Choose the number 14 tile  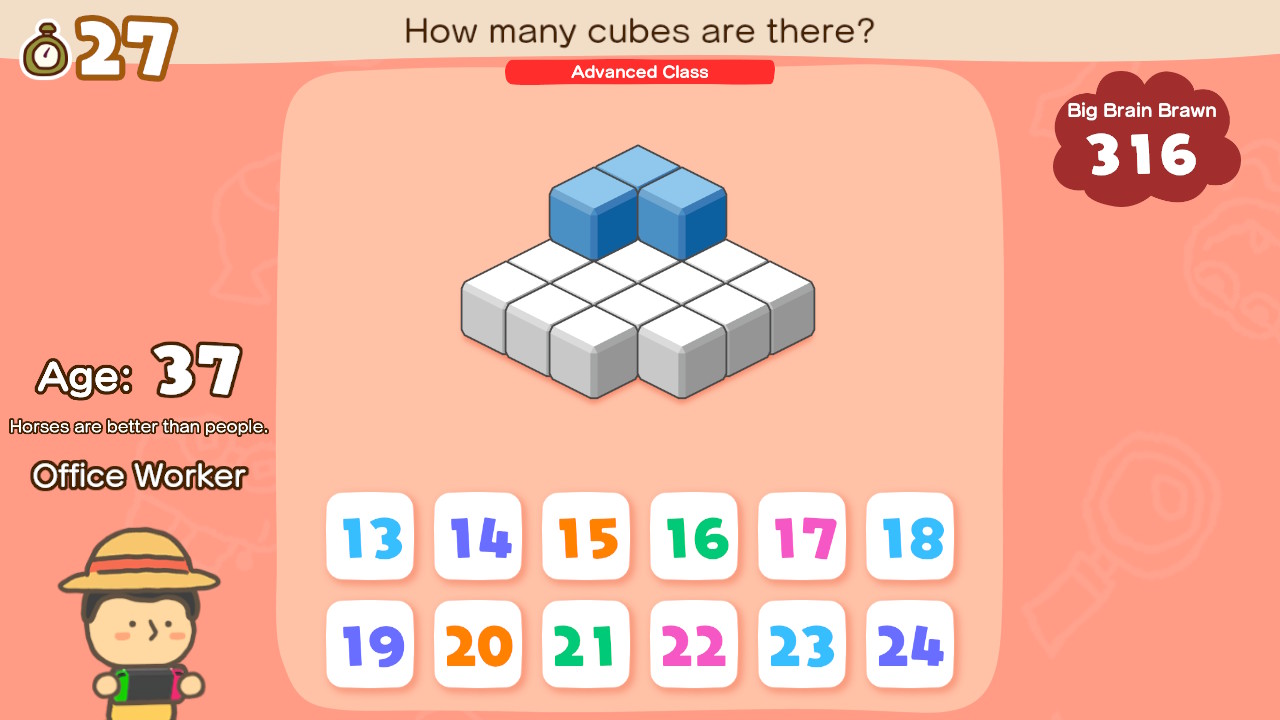click(478, 537)
